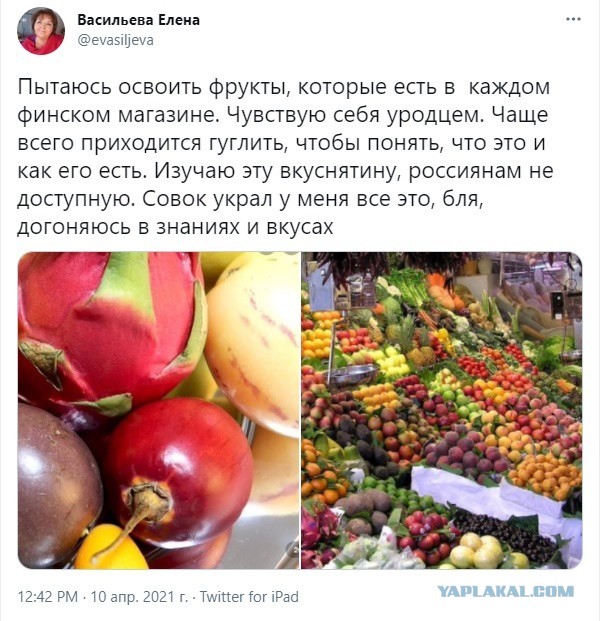The height and width of the screenshot is (621, 600).
Task: View the fruit market photo
Action: [x=441, y=410]
